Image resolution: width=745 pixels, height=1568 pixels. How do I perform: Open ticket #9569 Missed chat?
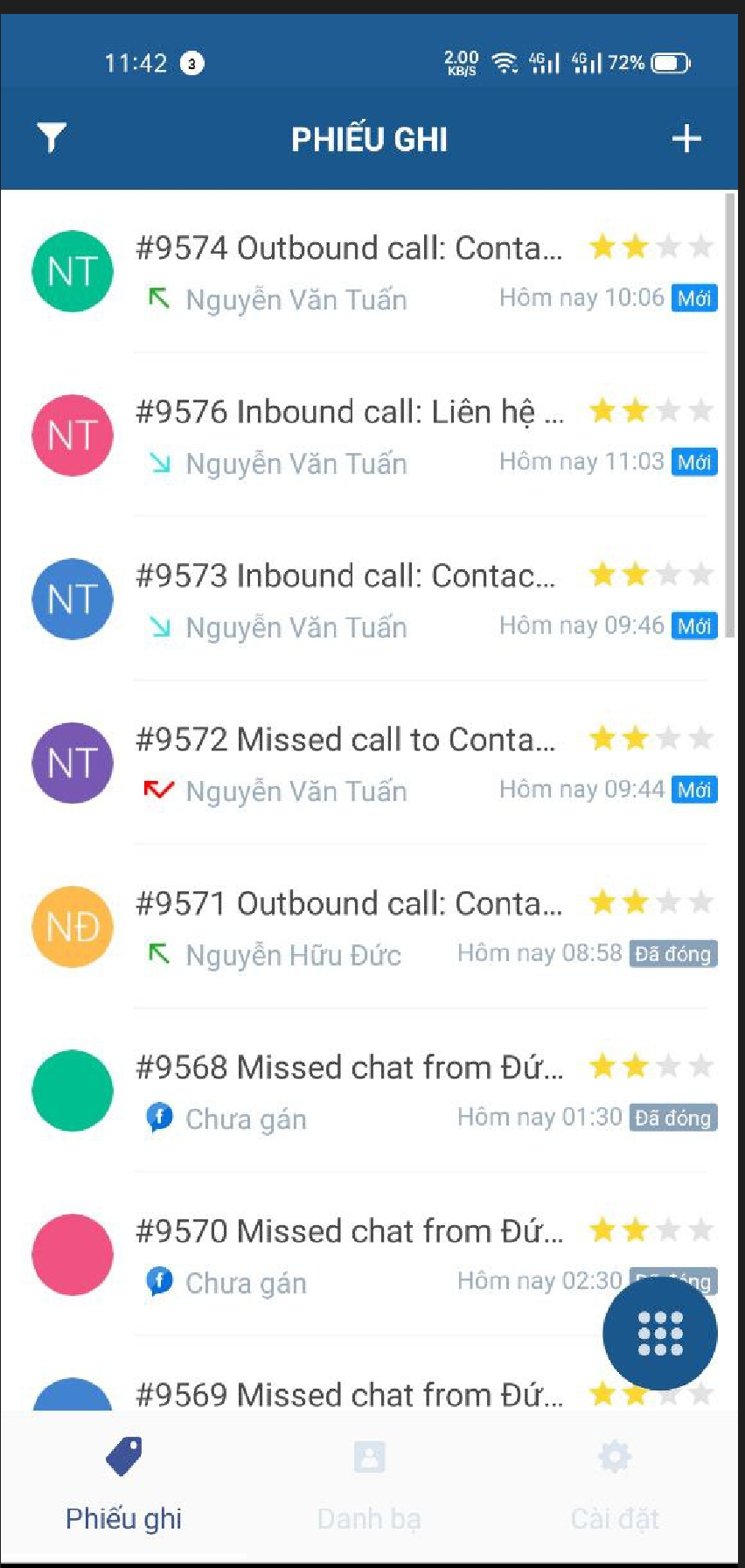coord(350,1394)
